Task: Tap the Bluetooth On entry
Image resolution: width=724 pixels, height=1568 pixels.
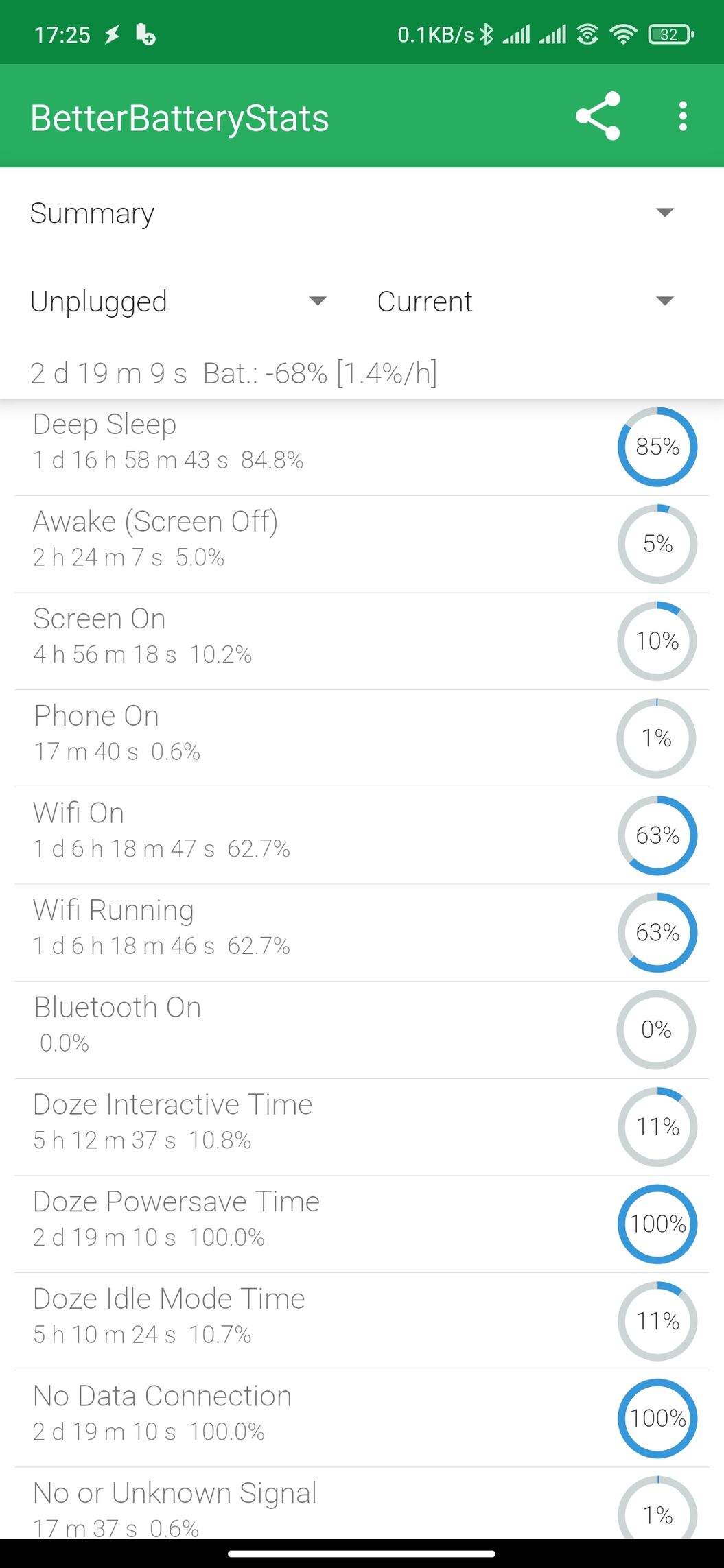Action: coord(362,1030)
